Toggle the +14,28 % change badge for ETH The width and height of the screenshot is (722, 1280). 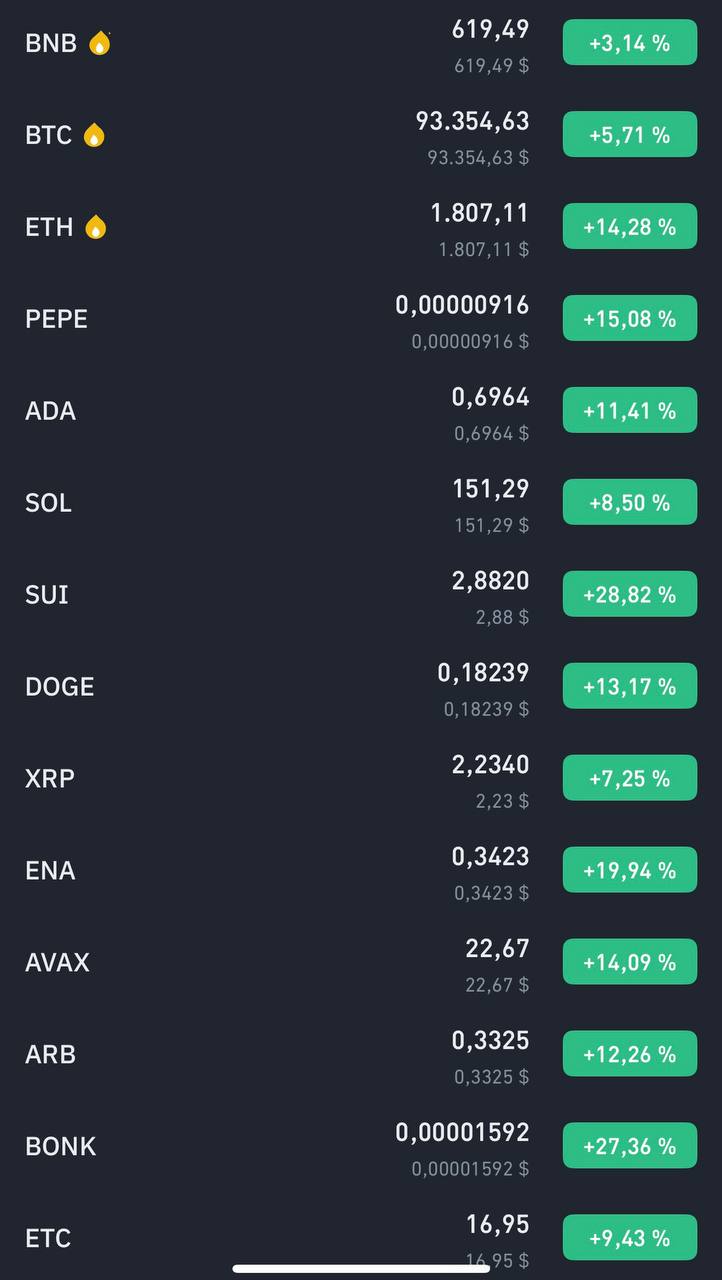point(630,227)
